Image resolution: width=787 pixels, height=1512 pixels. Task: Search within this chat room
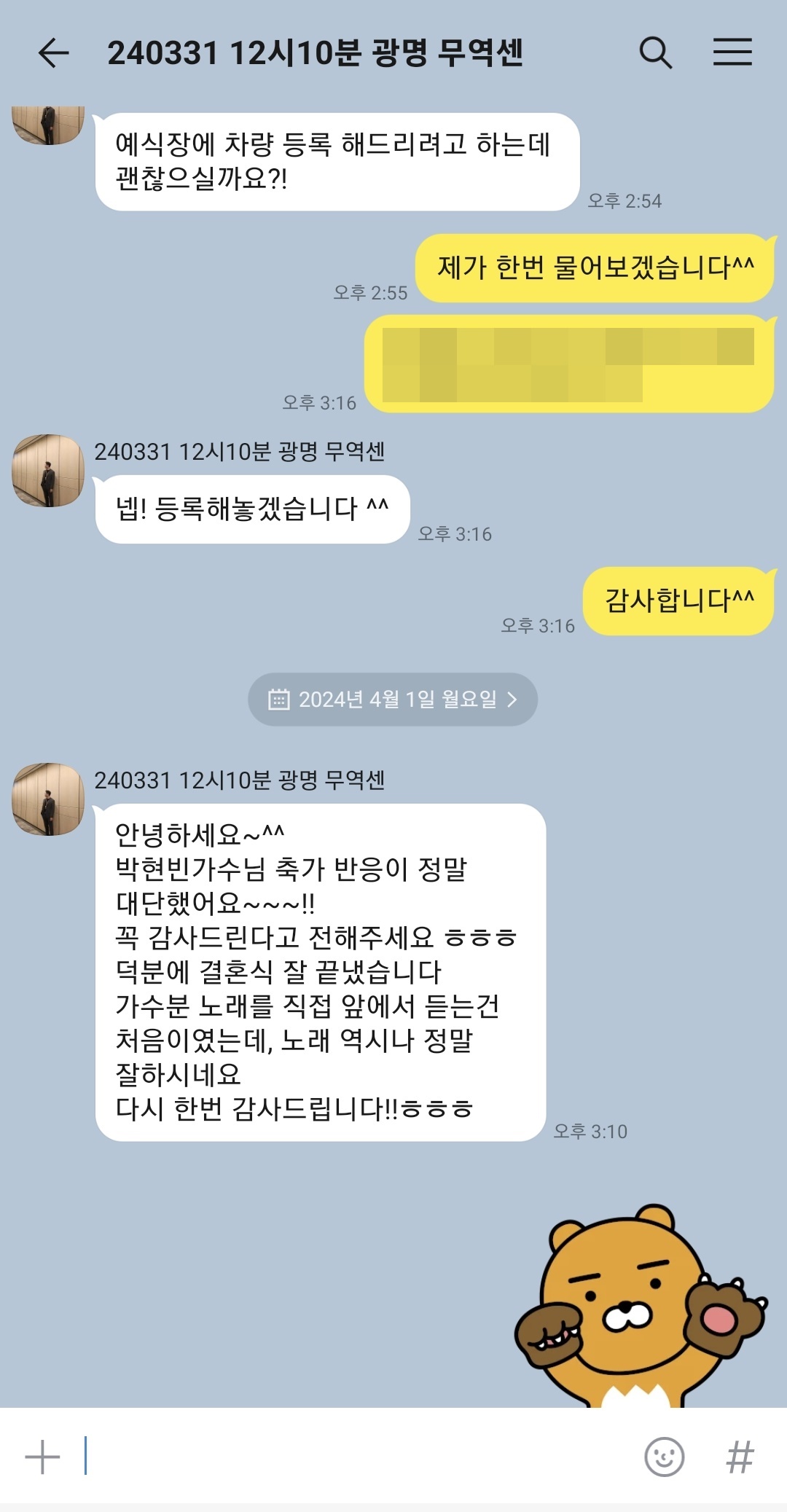click(x=655, y=52)
